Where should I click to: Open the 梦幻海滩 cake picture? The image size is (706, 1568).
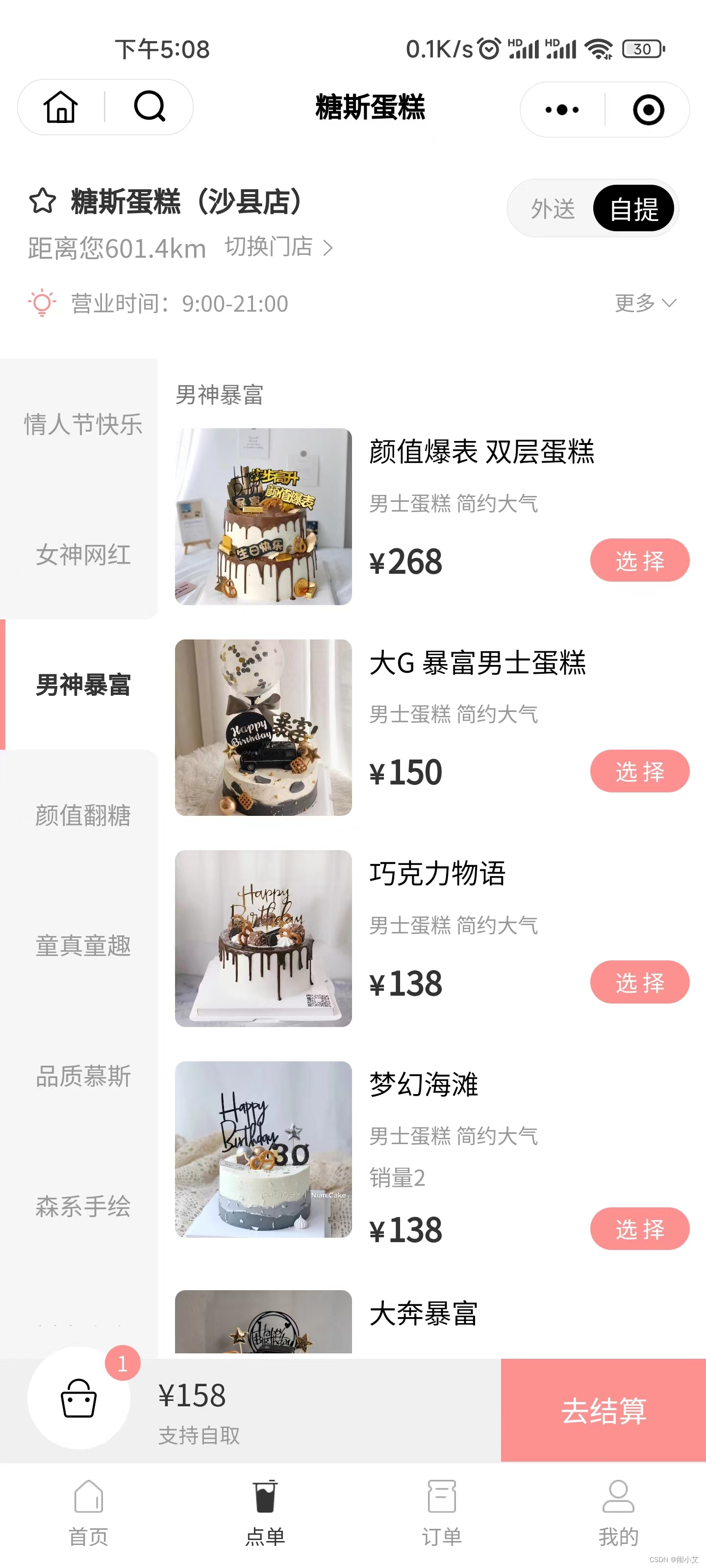(x=263, y=1149)
